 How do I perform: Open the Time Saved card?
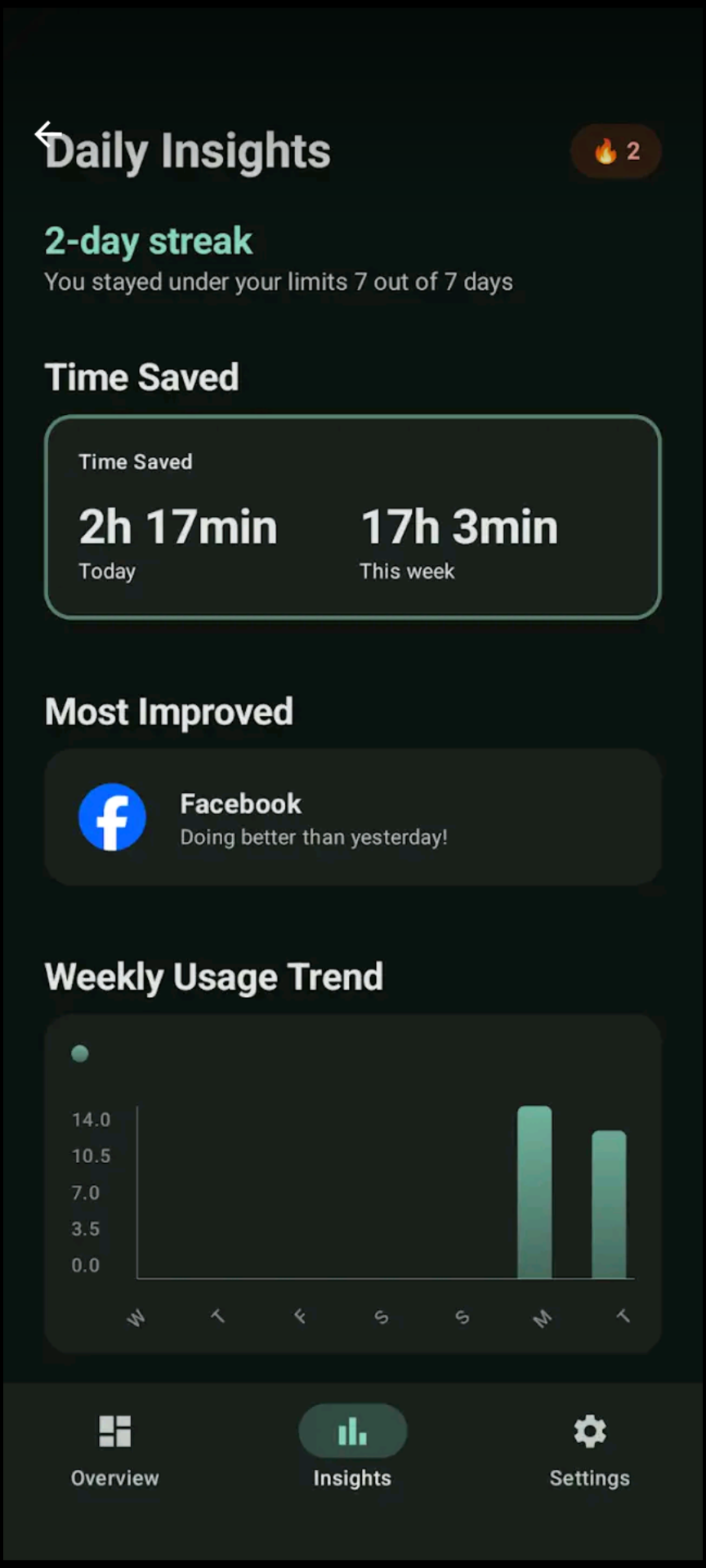click(352, 516)
